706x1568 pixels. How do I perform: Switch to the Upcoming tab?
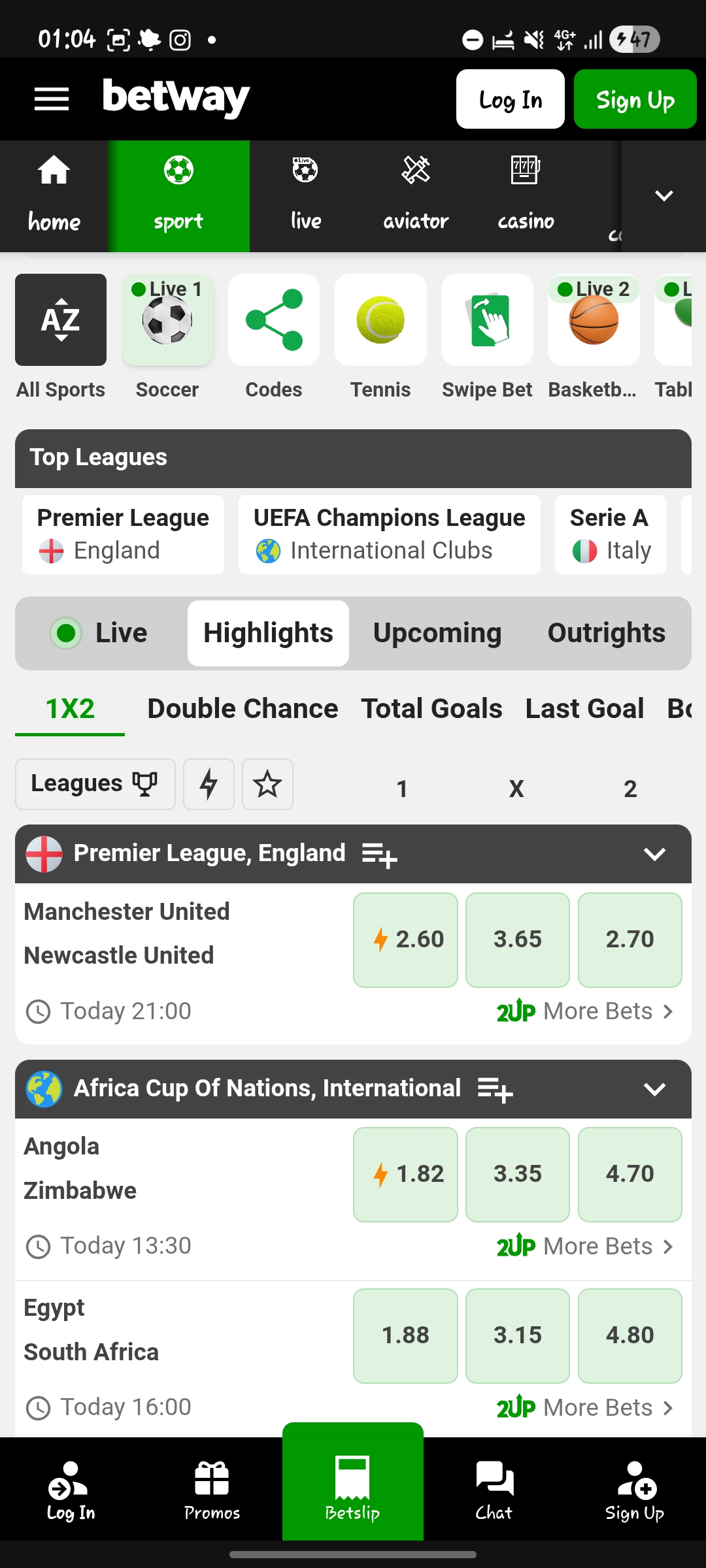(437, 632)
